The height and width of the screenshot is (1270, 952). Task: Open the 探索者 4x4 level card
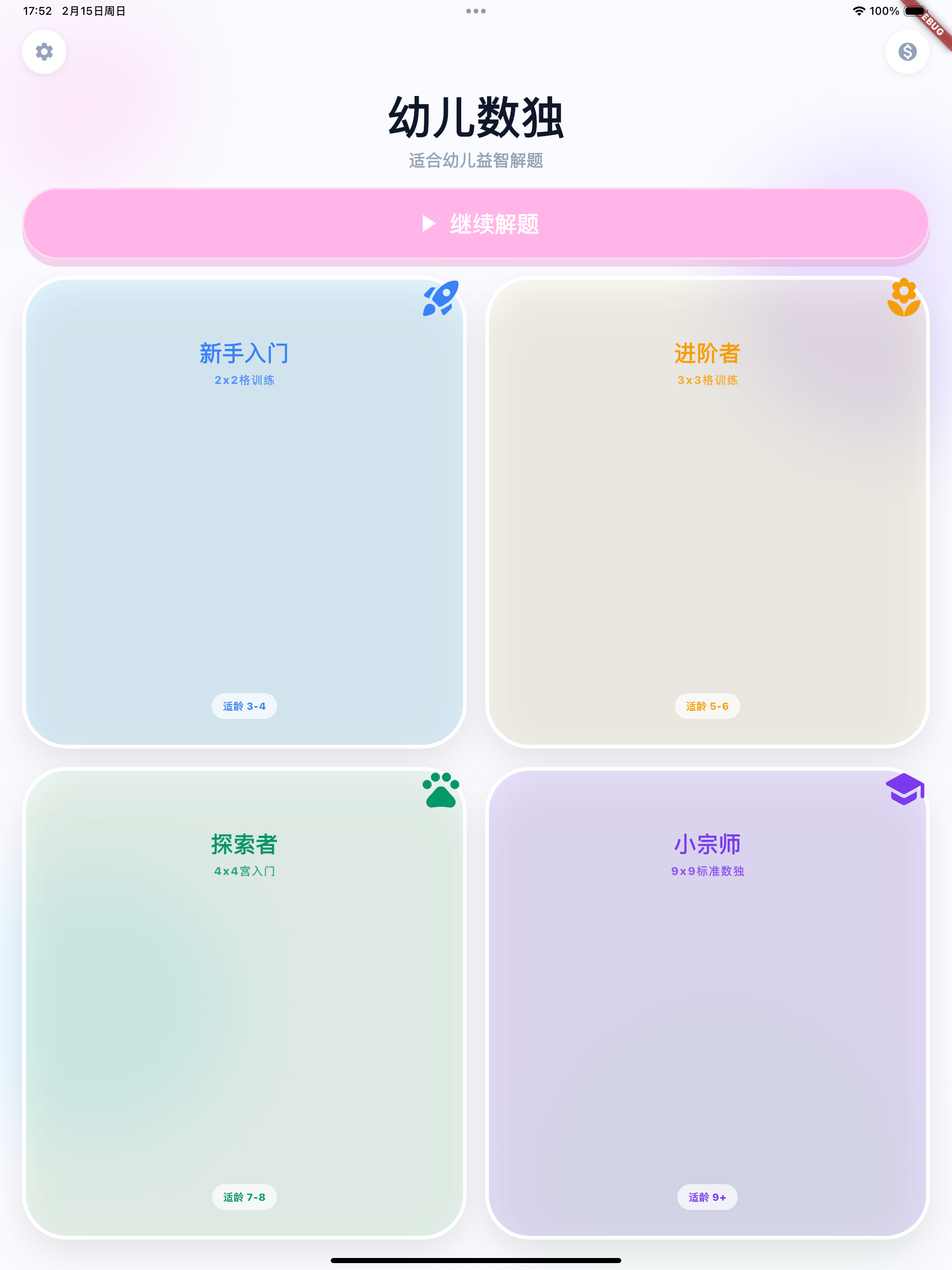coord(244,1005)
